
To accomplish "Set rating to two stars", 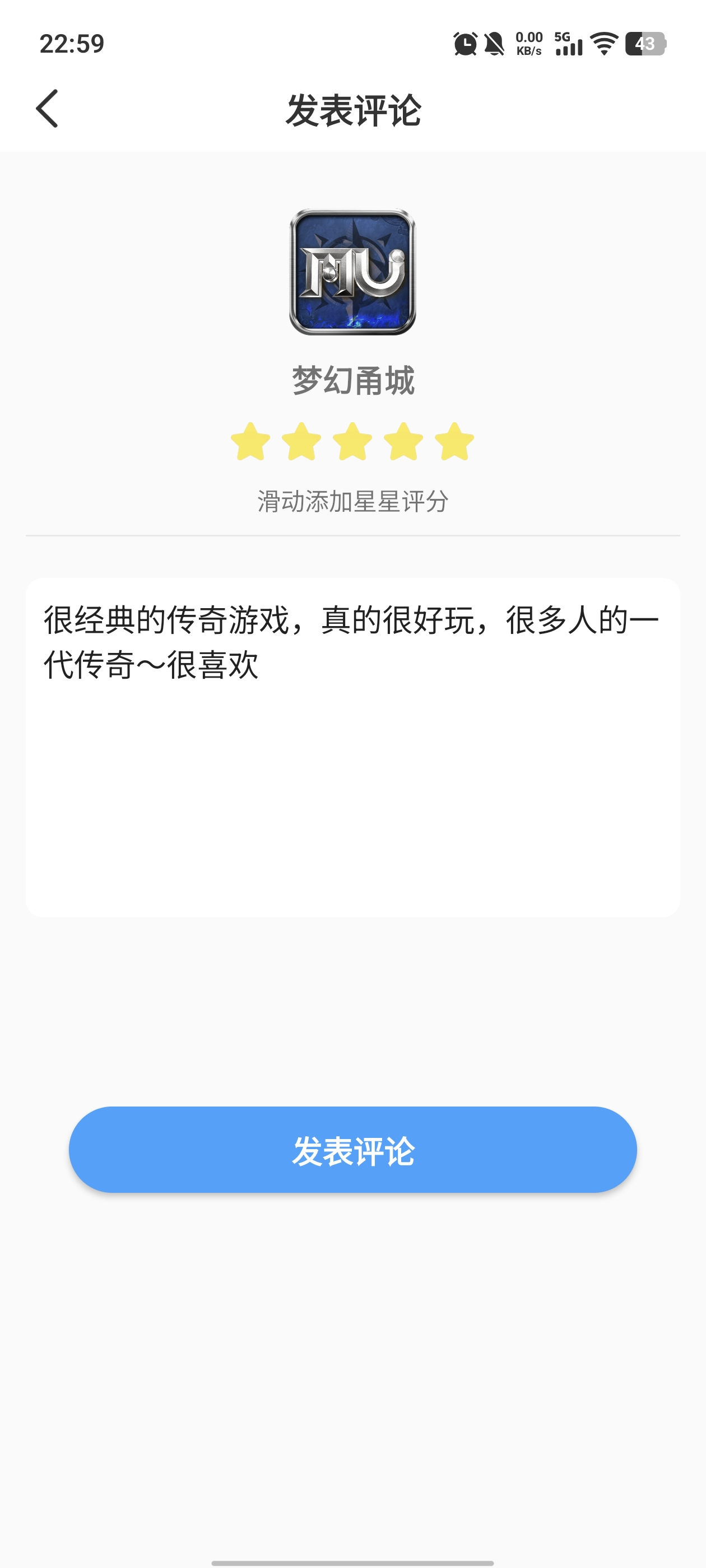I will [x=301, y=441].
